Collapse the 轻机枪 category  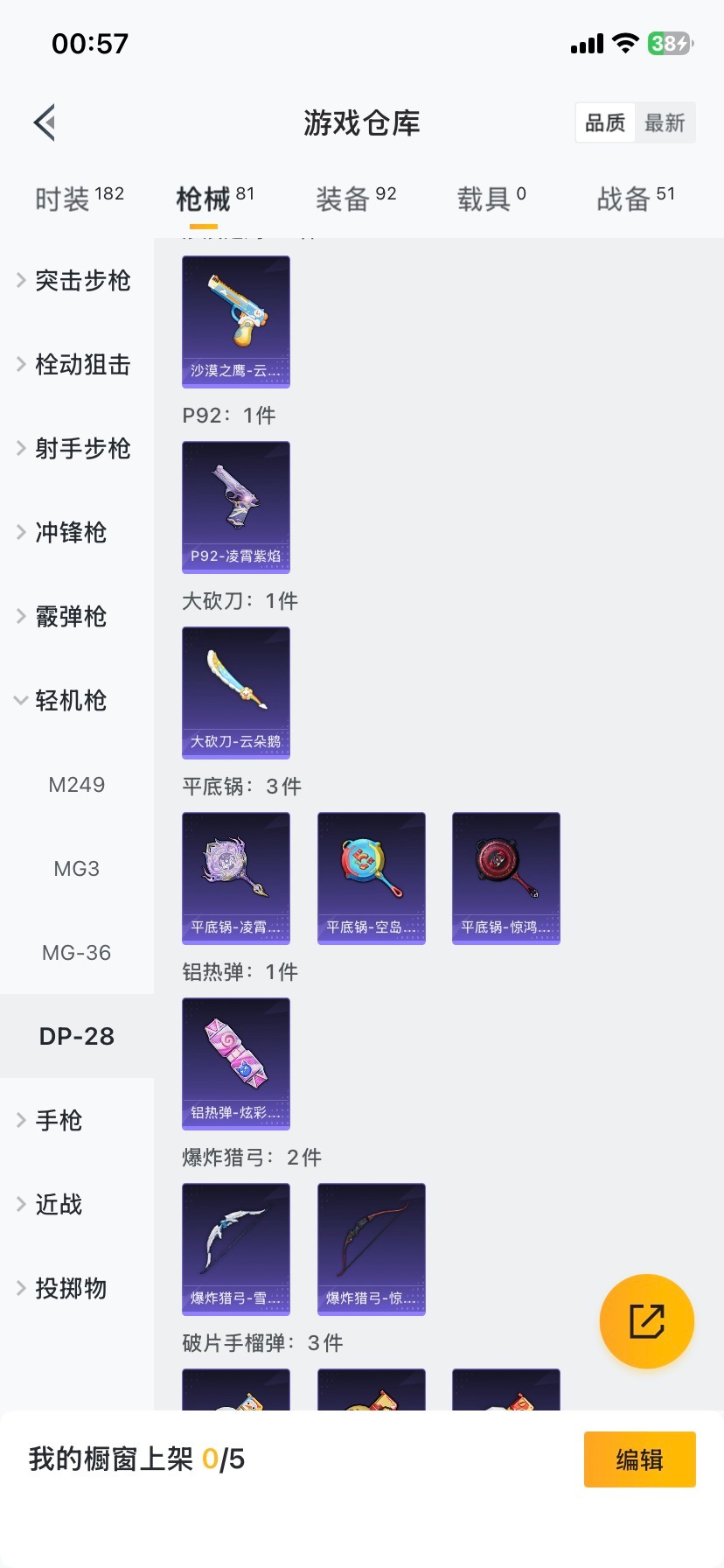pos(70,701)
